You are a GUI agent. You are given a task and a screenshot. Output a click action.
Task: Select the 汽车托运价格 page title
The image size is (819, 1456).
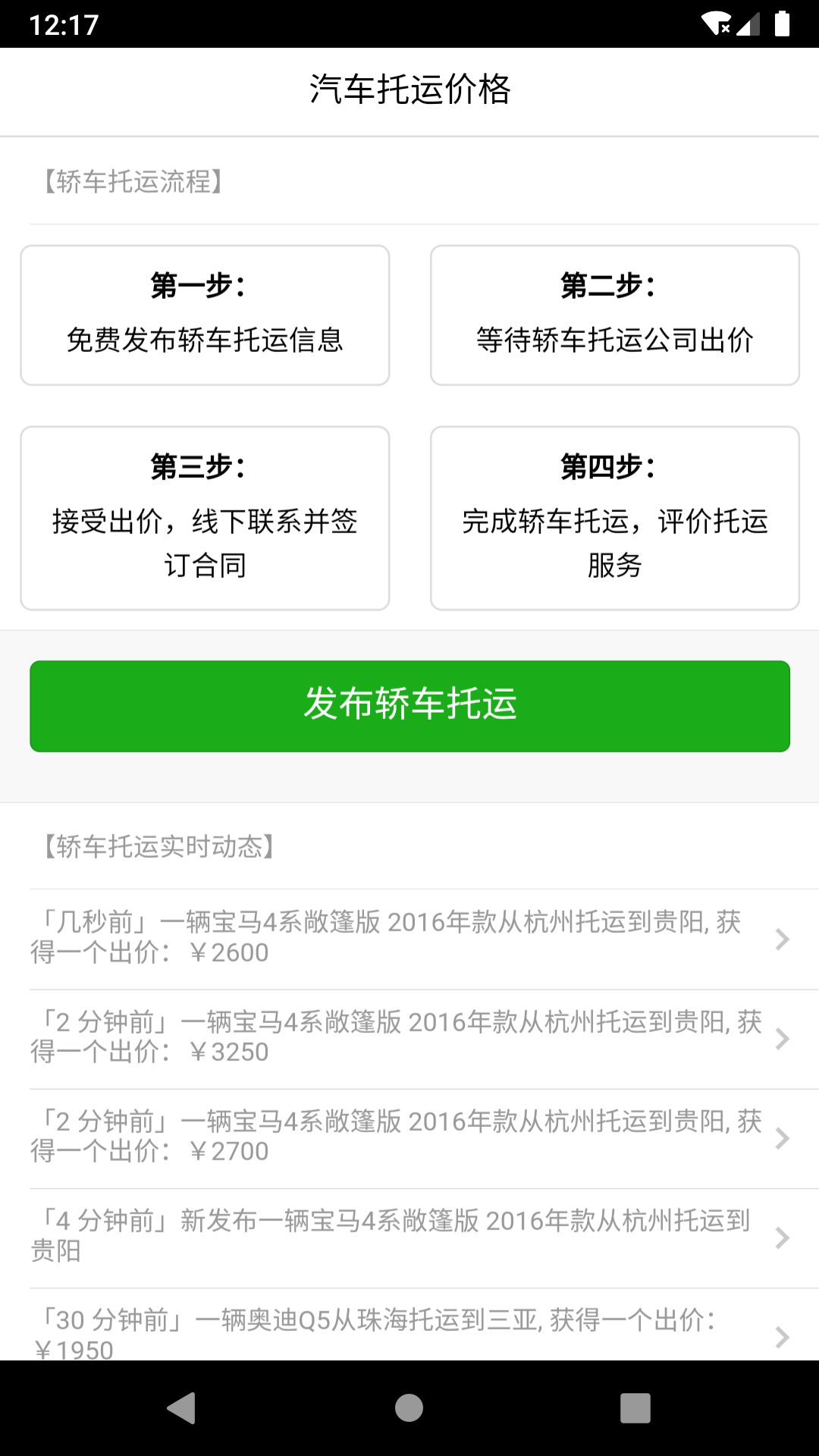click(x=409, y=89)
